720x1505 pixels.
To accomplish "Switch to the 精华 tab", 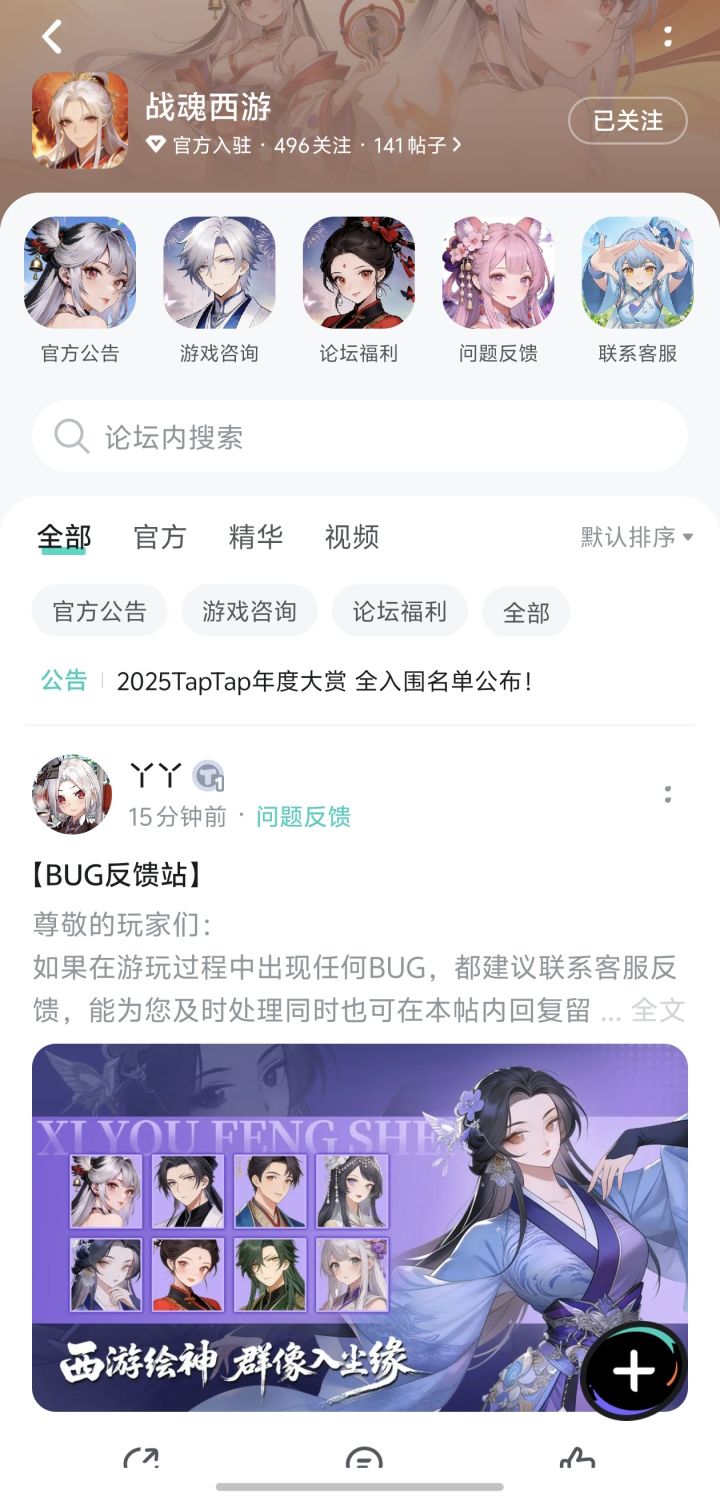I will 256,537.
